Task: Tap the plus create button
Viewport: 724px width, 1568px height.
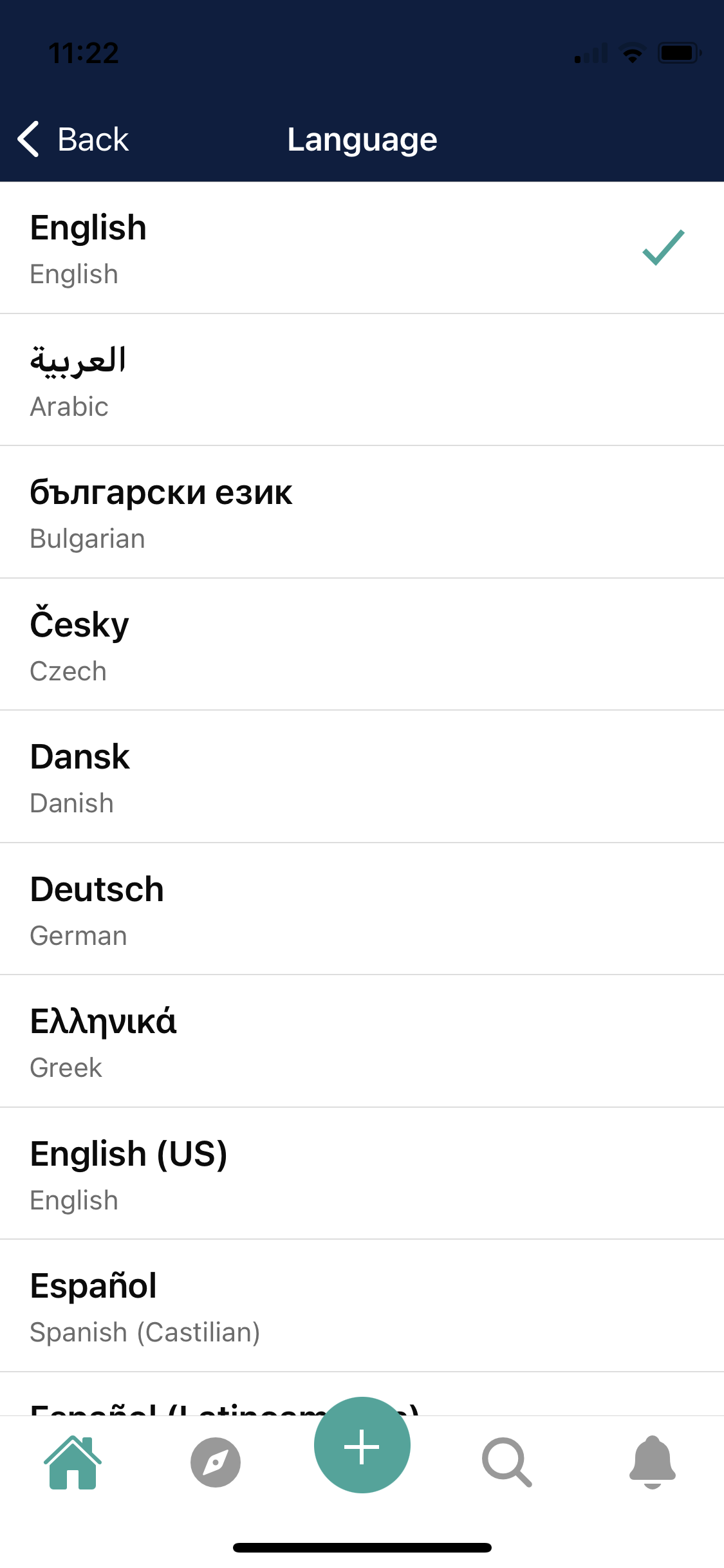Action: click(x=362, y=1446)
